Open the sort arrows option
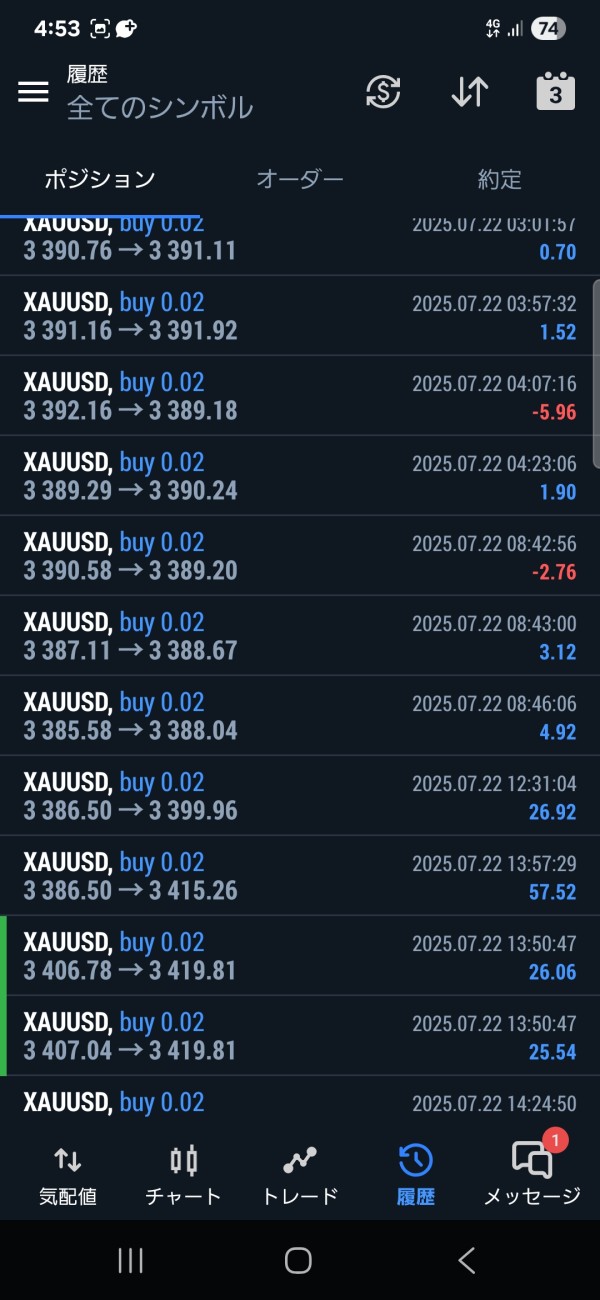The width and height of the screenshot is (600, 1300). tap(469, 92)
